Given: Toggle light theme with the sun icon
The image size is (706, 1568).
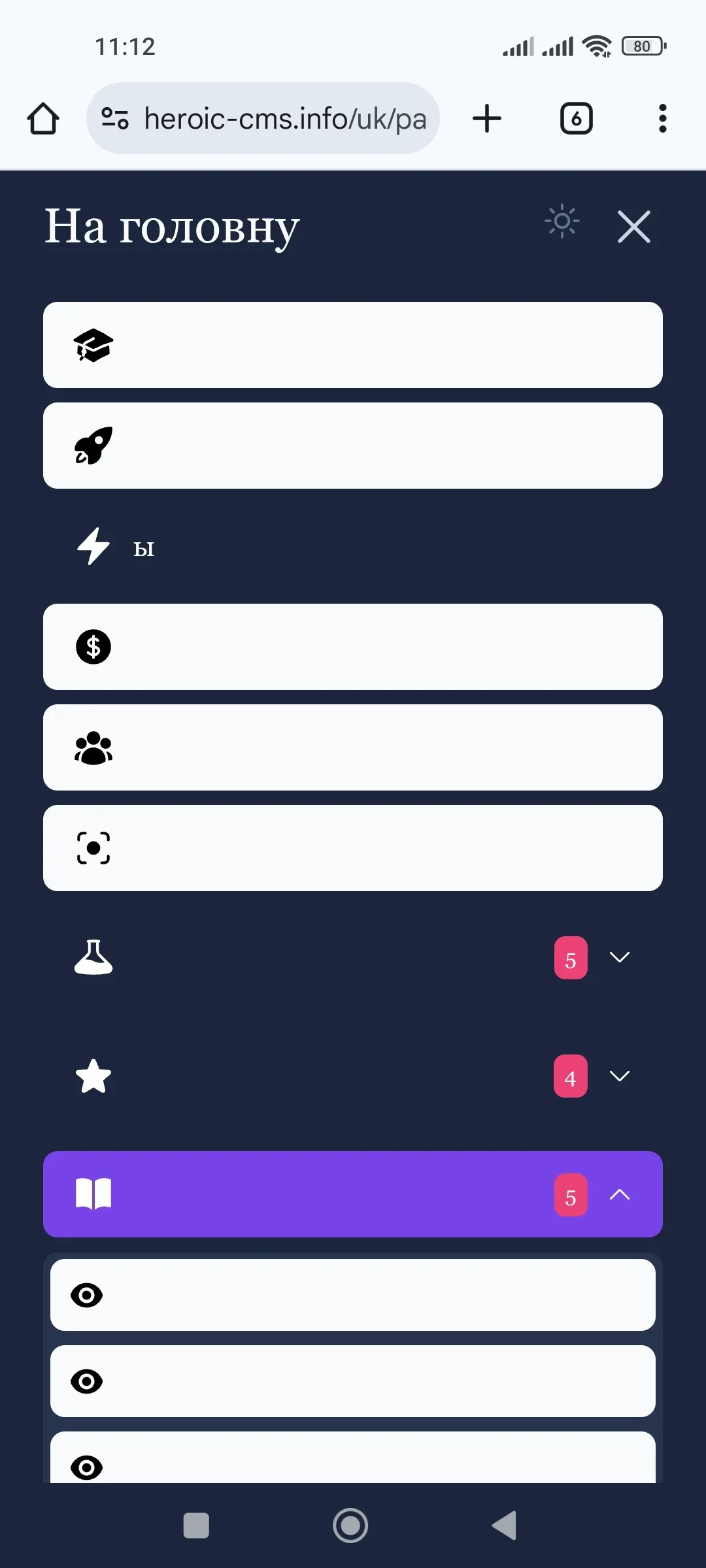Looking at the screenshot, I should [x=562, y=221].
